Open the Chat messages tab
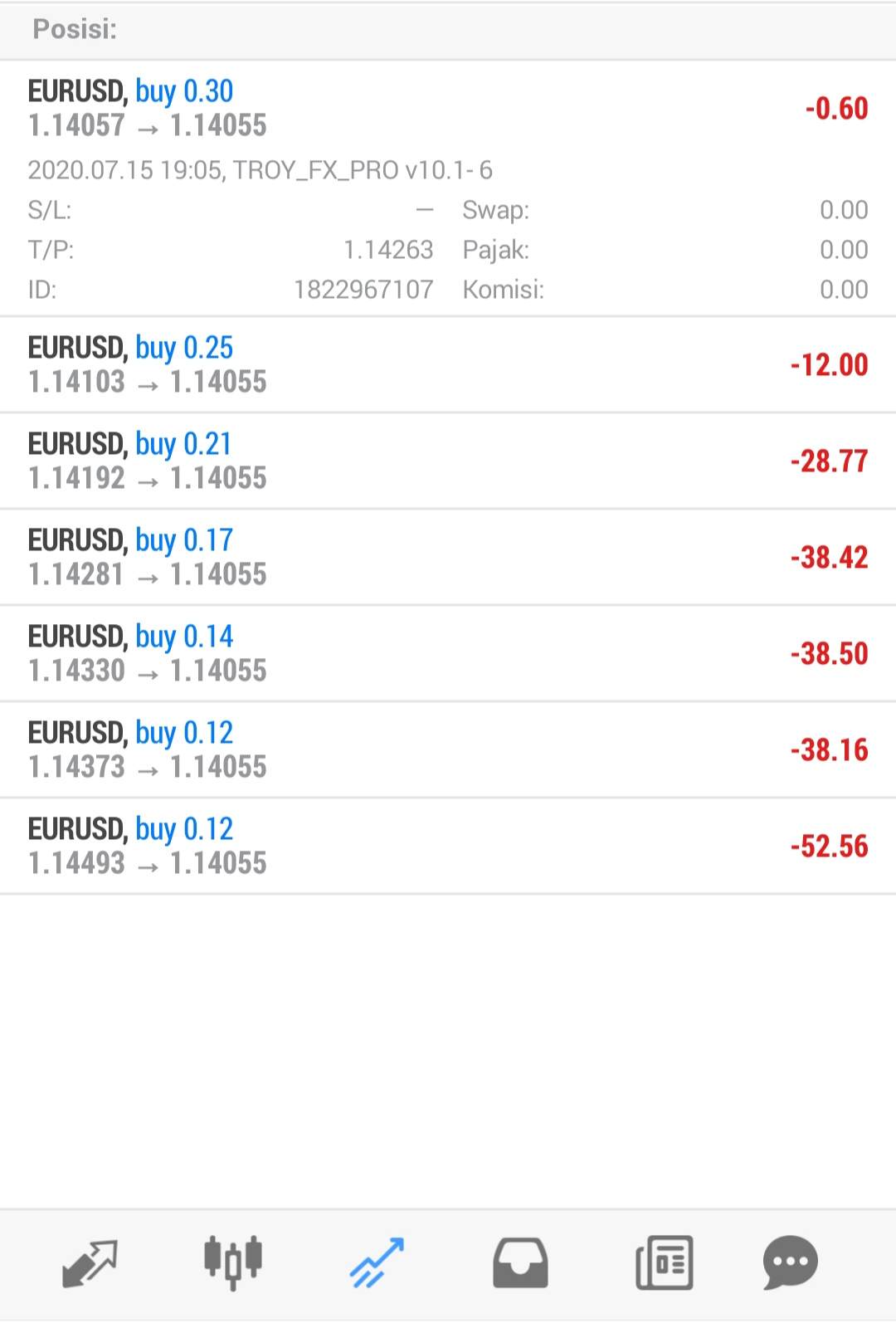This screenshot has height=1323, width=896. pyautogui.click(x=790, y=1263)
